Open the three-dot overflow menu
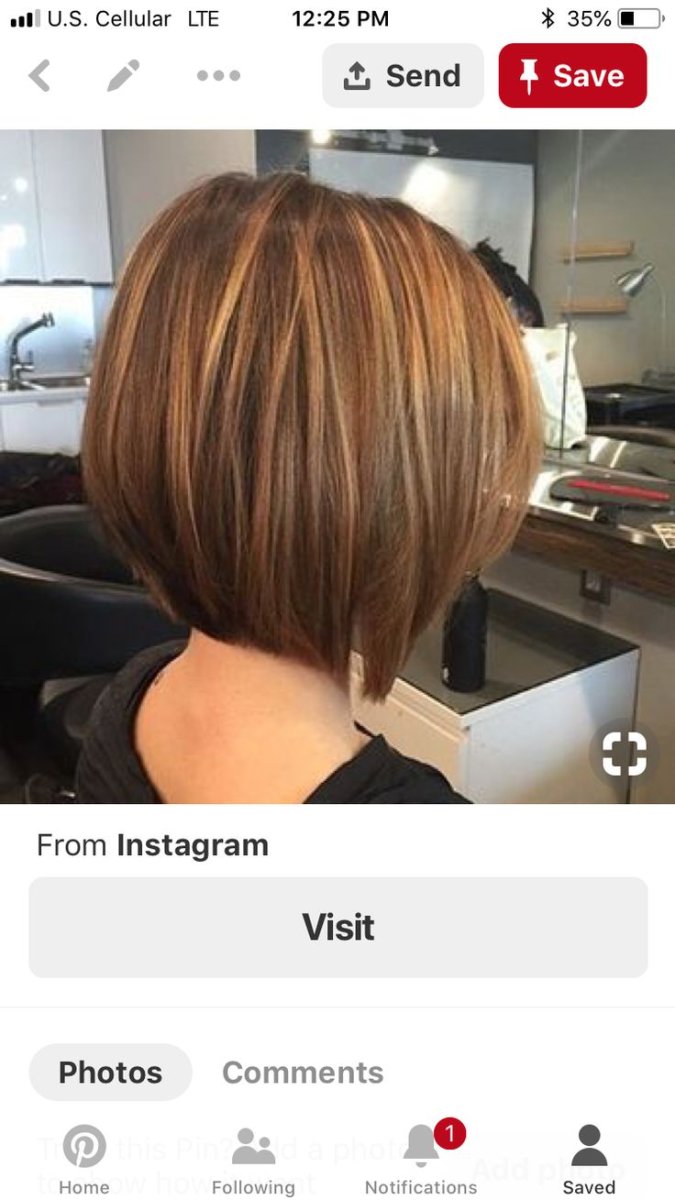Image resolution: width=675 pixels, height=1200 pixels. (218, 75)
